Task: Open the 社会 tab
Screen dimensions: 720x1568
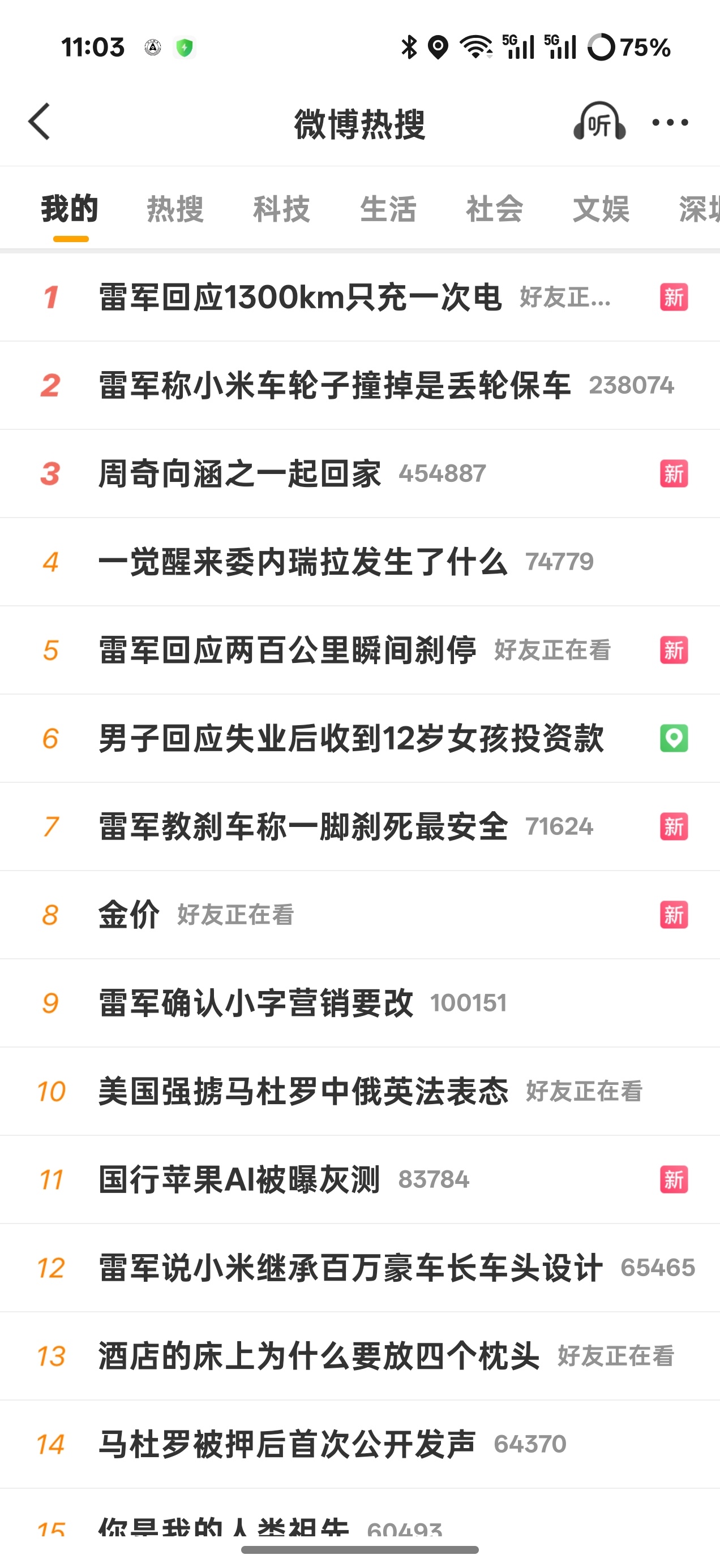Action: click(x=495, y=209)
